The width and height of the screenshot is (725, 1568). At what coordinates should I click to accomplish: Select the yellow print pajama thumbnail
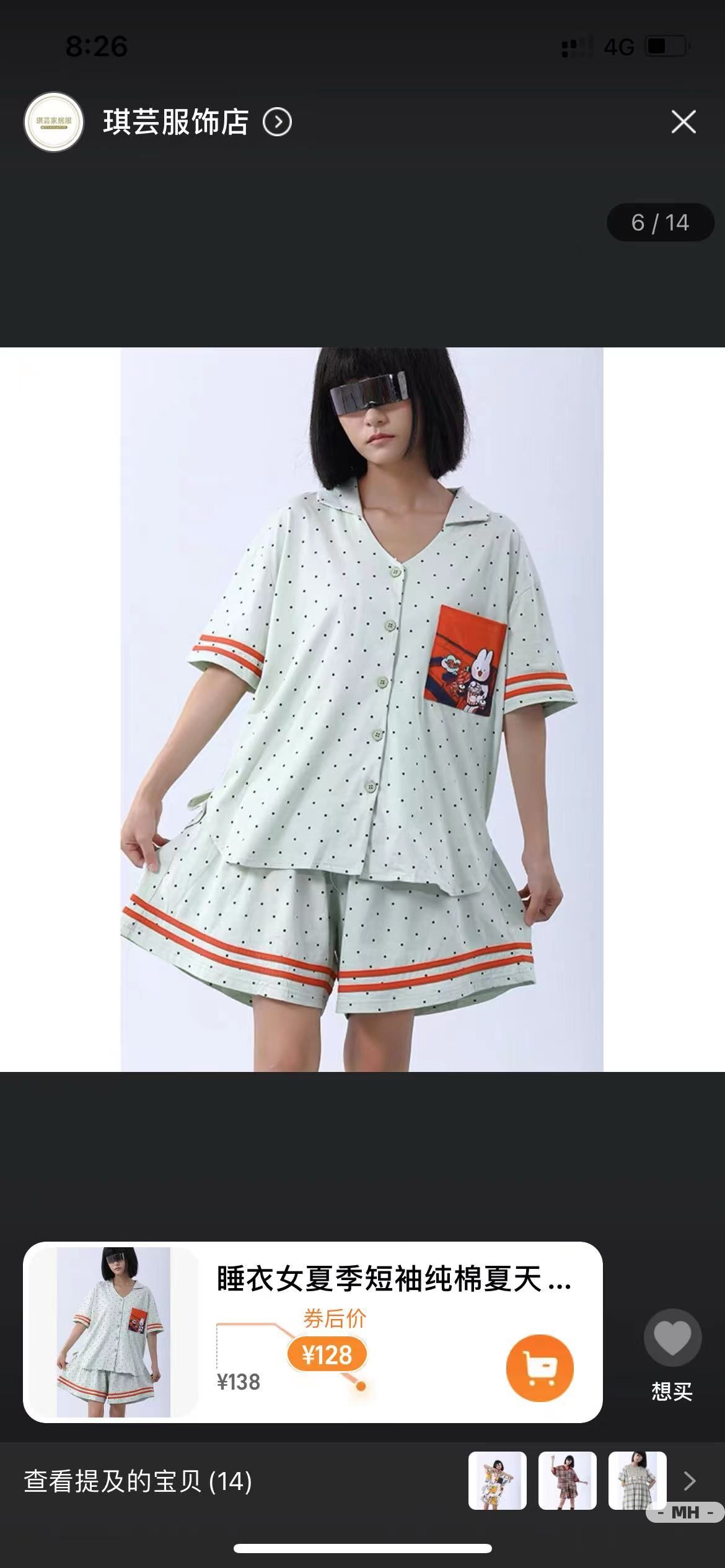(497, 1481)
